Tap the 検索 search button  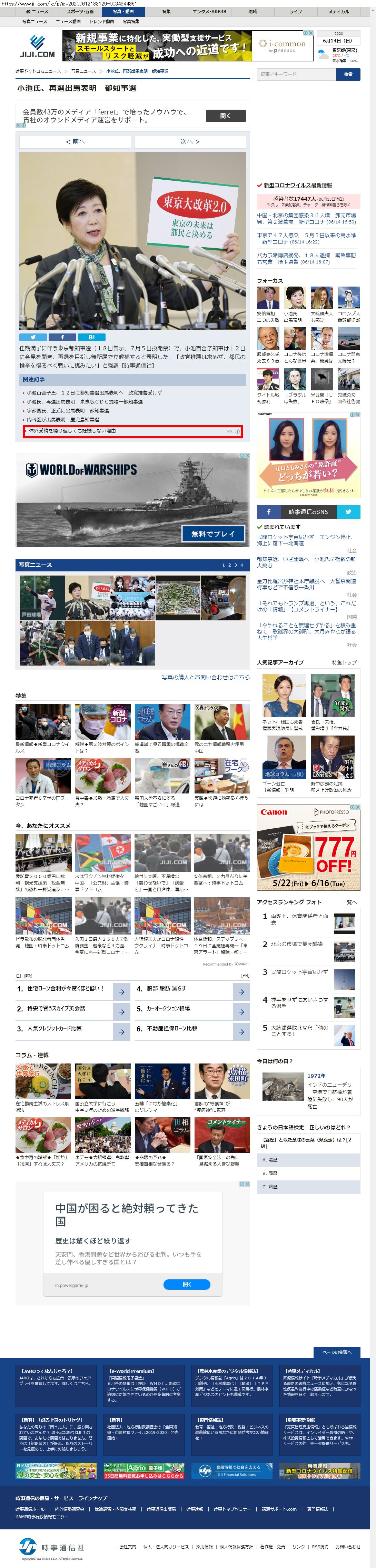(348, 74)
